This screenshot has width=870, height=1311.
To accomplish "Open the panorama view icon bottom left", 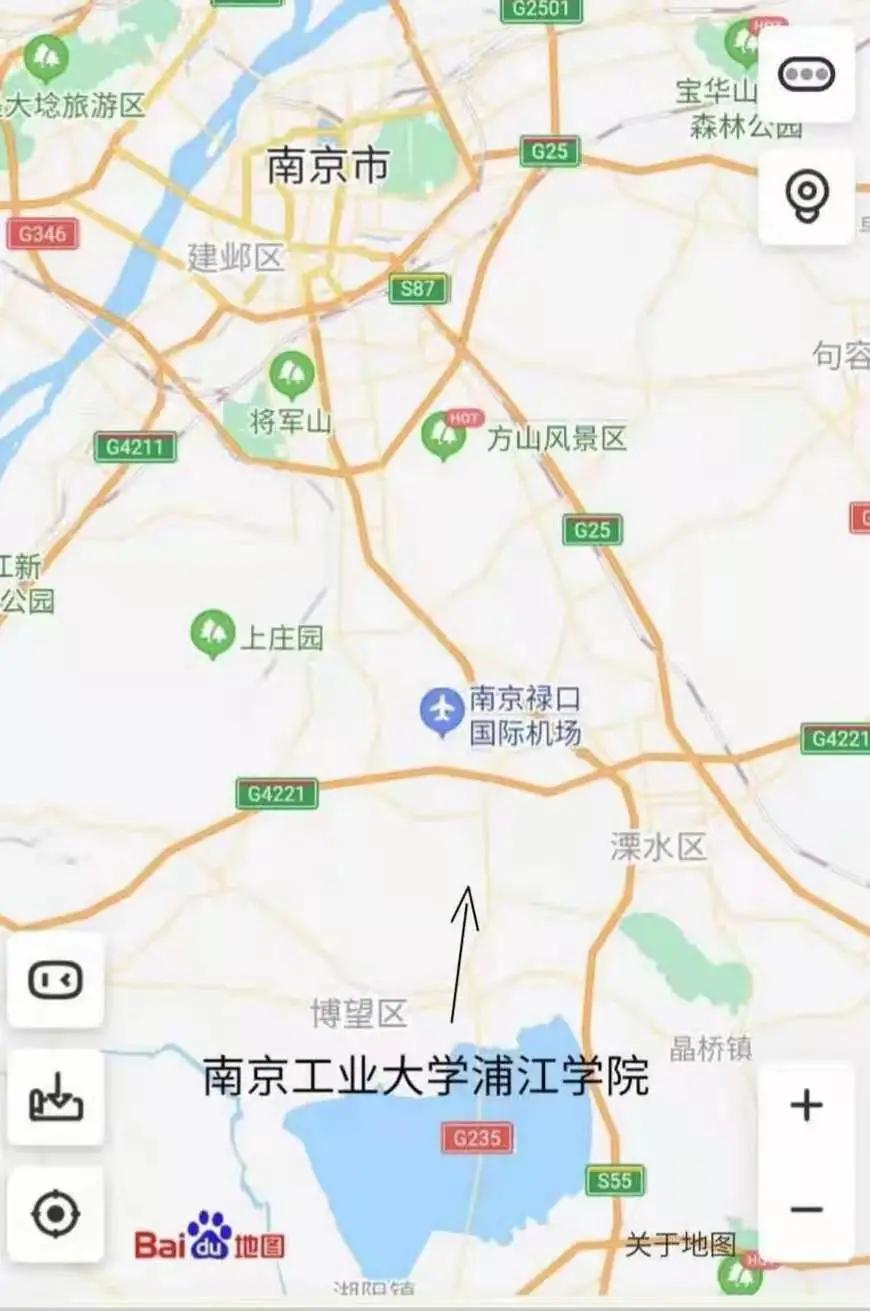I will pyautogui.click(x=57, y=982).
